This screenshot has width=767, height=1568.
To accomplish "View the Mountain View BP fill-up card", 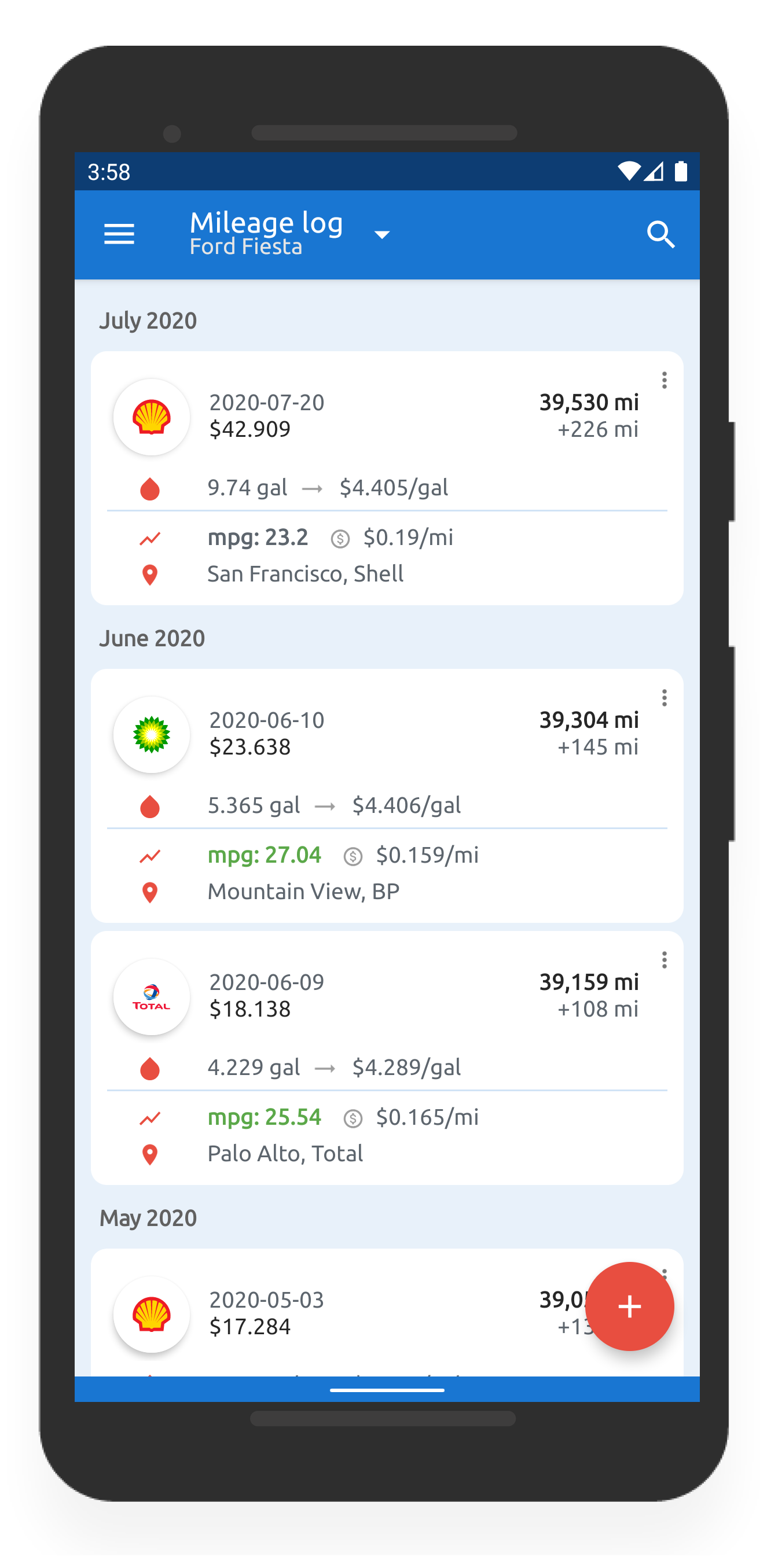I will point(387,796).
